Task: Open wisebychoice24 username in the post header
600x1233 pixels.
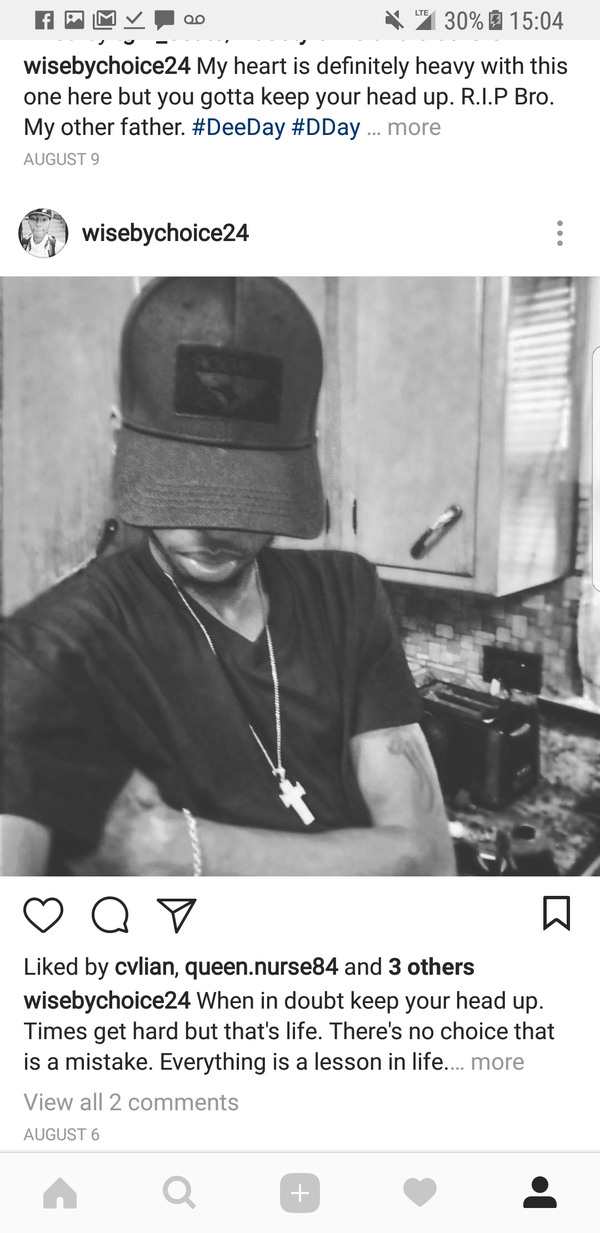Action: [165, 233]
